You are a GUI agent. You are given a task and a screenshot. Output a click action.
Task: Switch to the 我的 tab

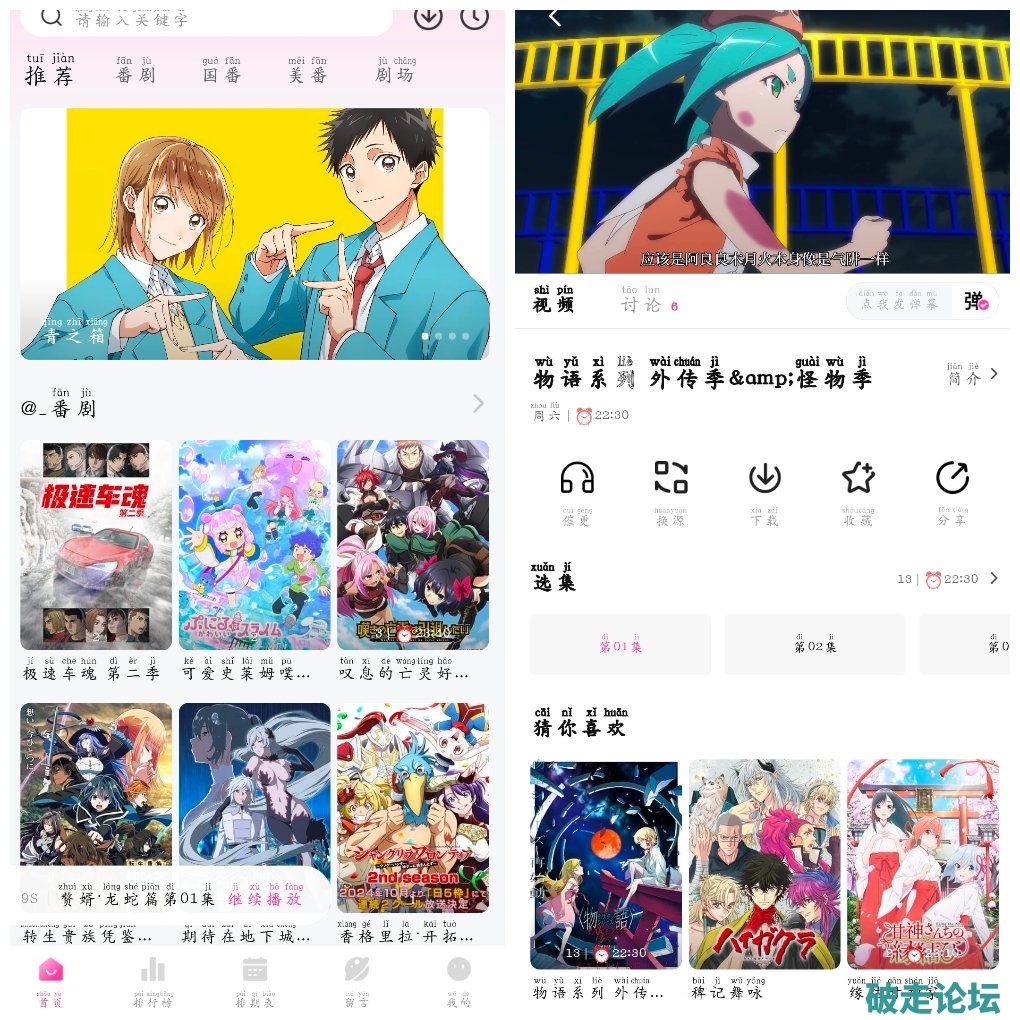tap(458, 981)
